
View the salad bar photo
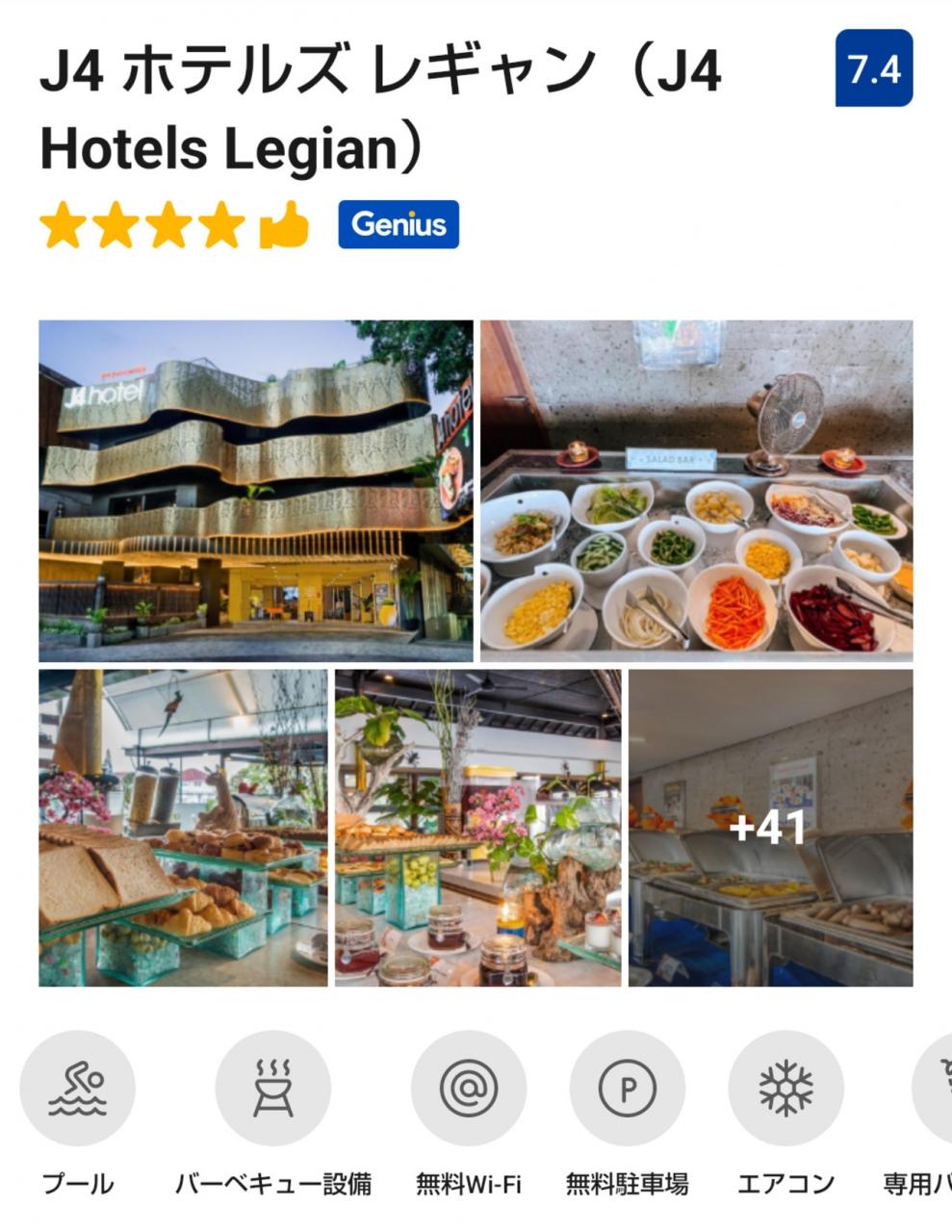point(696,491)
